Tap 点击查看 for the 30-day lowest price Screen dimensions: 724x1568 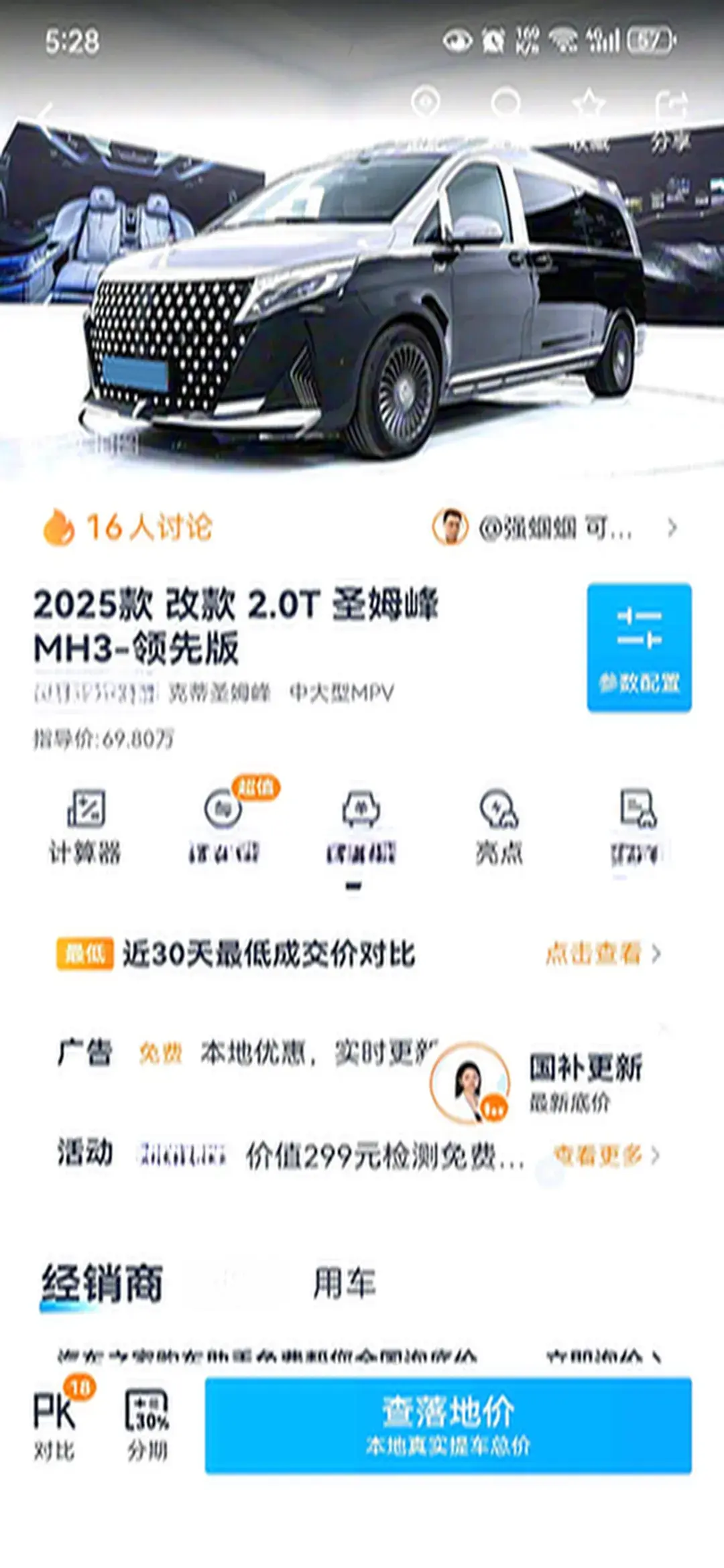pos(602,954)
